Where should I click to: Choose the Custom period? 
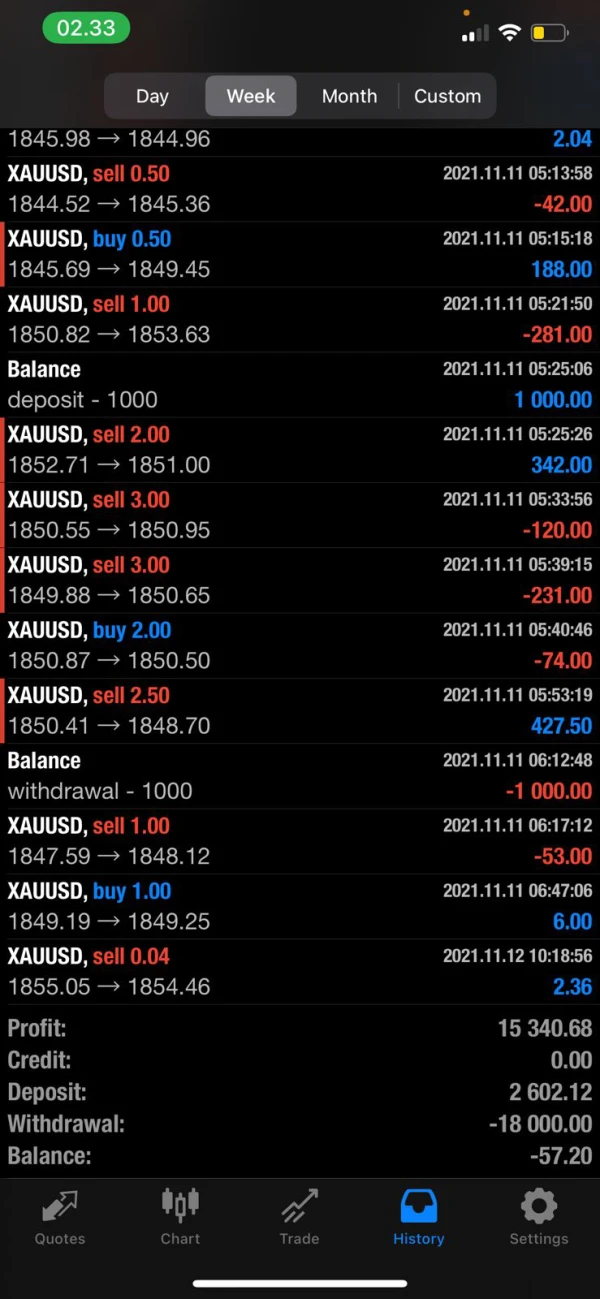[x=447, y=96]
